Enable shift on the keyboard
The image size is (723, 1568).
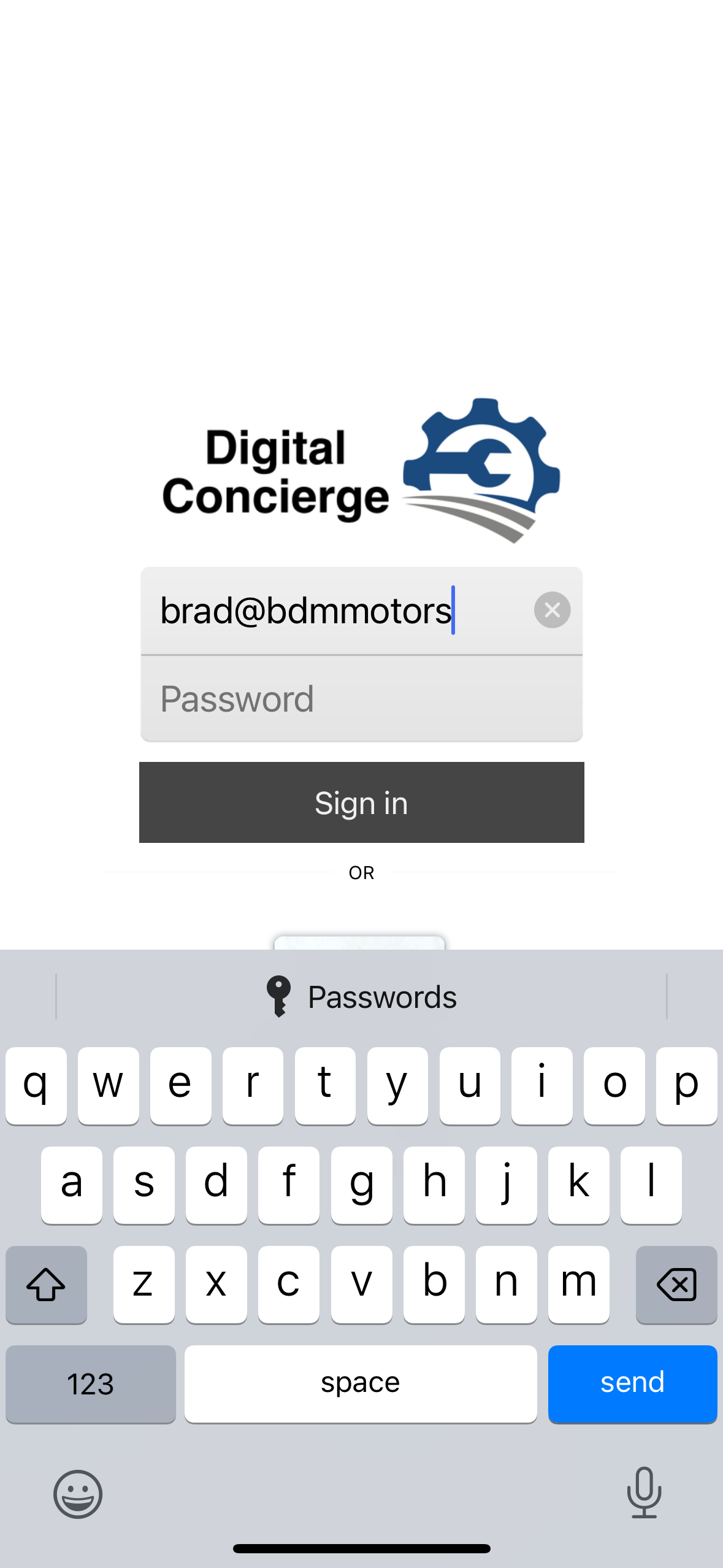tap(46, 1285)
